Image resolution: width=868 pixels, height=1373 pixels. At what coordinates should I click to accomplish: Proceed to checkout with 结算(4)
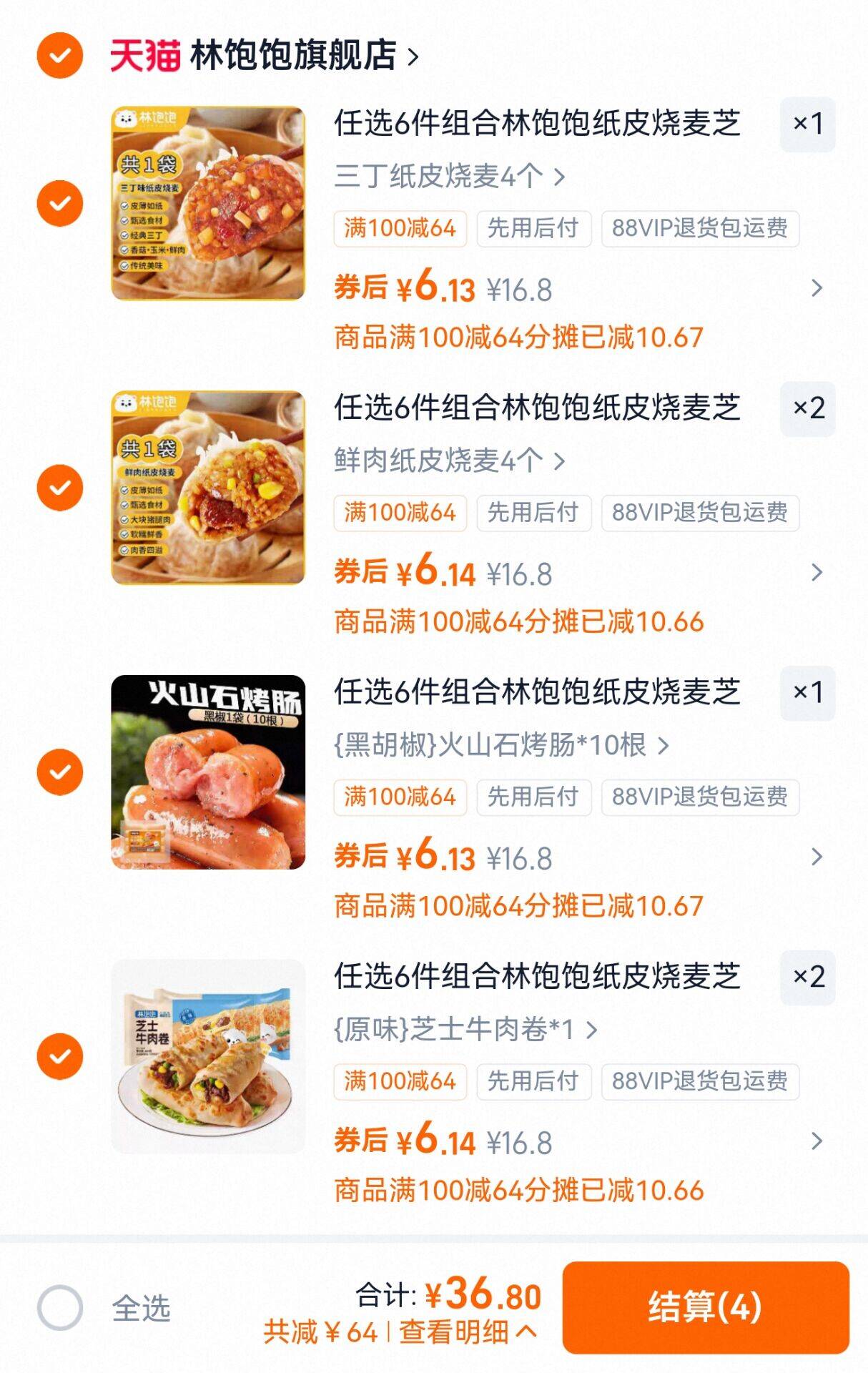click(x=705, y=1307)
